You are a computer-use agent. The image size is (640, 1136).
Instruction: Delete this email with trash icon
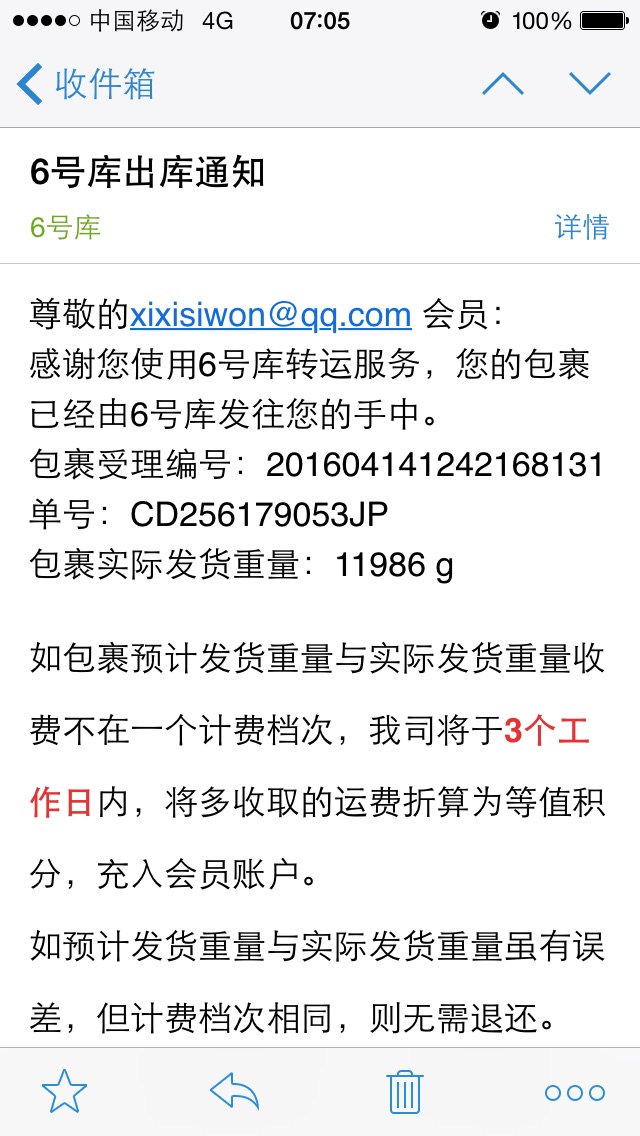405,1092
